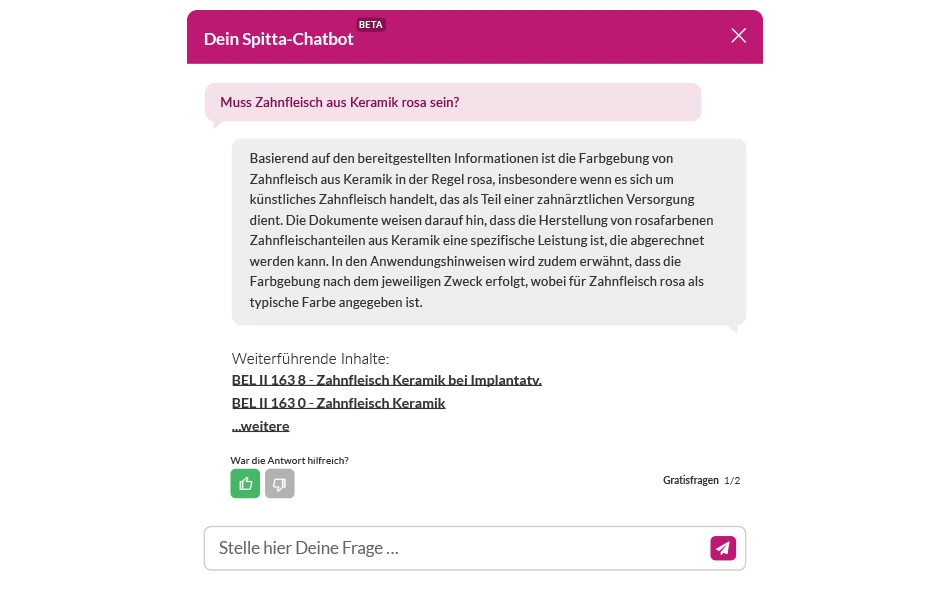
Task: Rate the answer unhelpful with thumbs down
Action: [280, 484]
